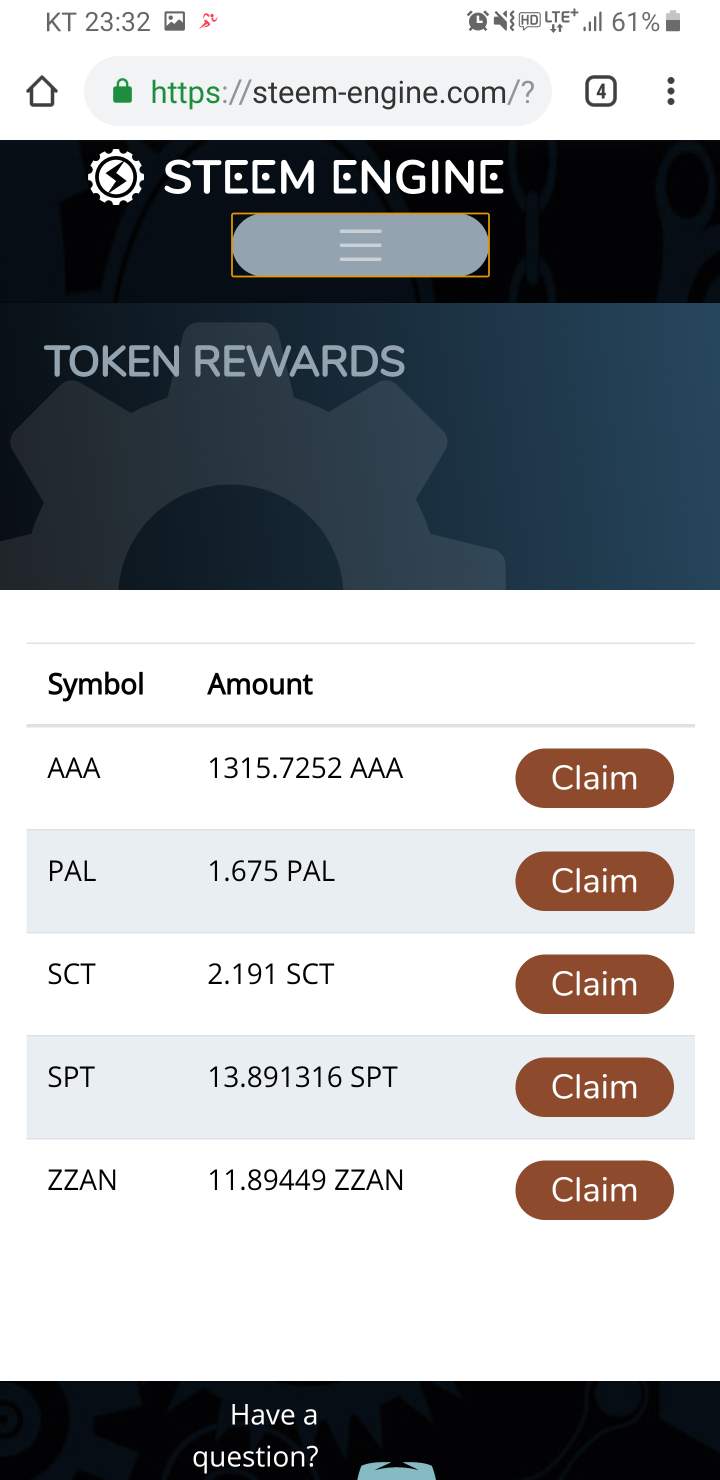
Task: Open the browser tab switcher
Action: [x=600, y=92]
